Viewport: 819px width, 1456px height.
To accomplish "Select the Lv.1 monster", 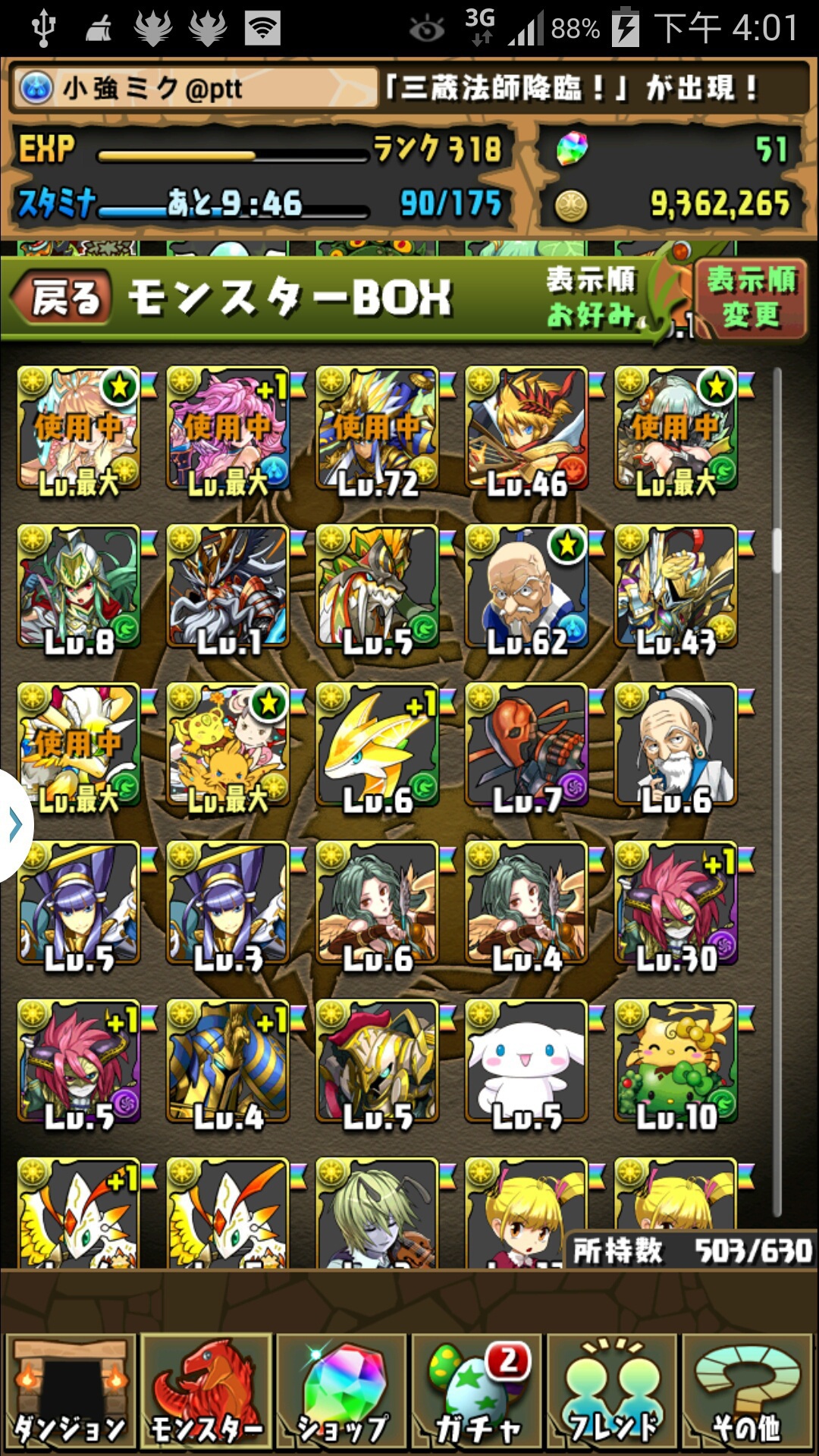I will 227,587.
